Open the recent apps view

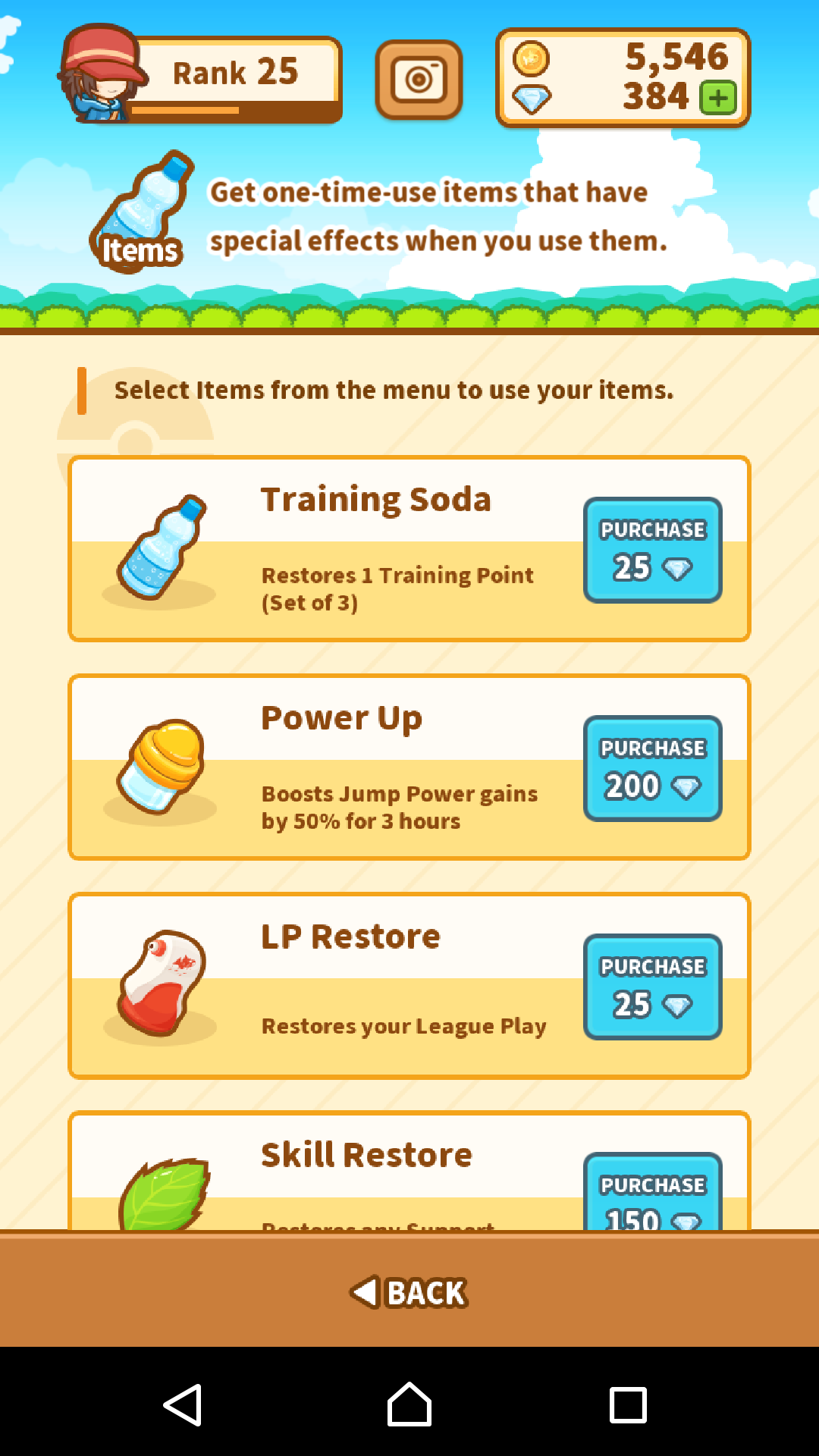[x=628, y=1405]
